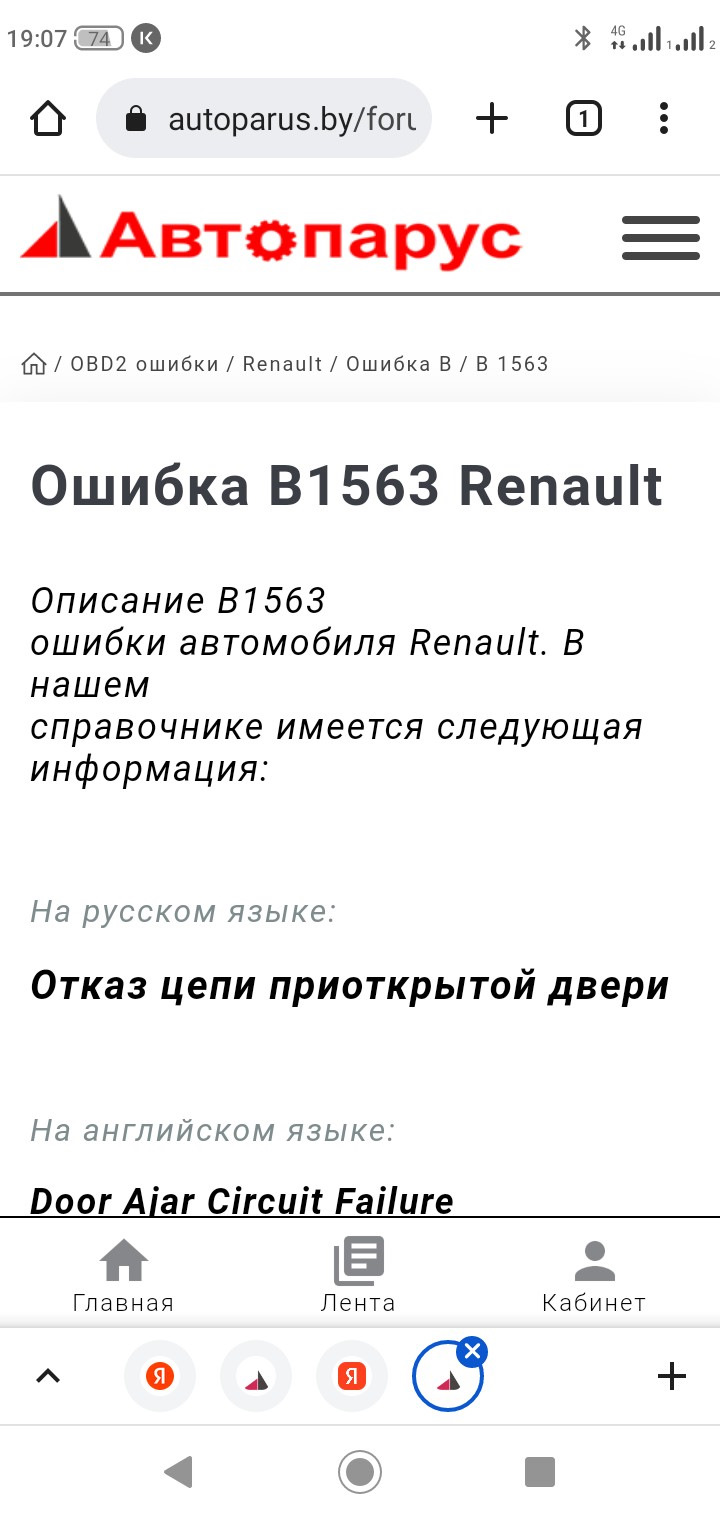Switch to the Главная tab
The image size is (720, 1520).
pos(123,1275)
